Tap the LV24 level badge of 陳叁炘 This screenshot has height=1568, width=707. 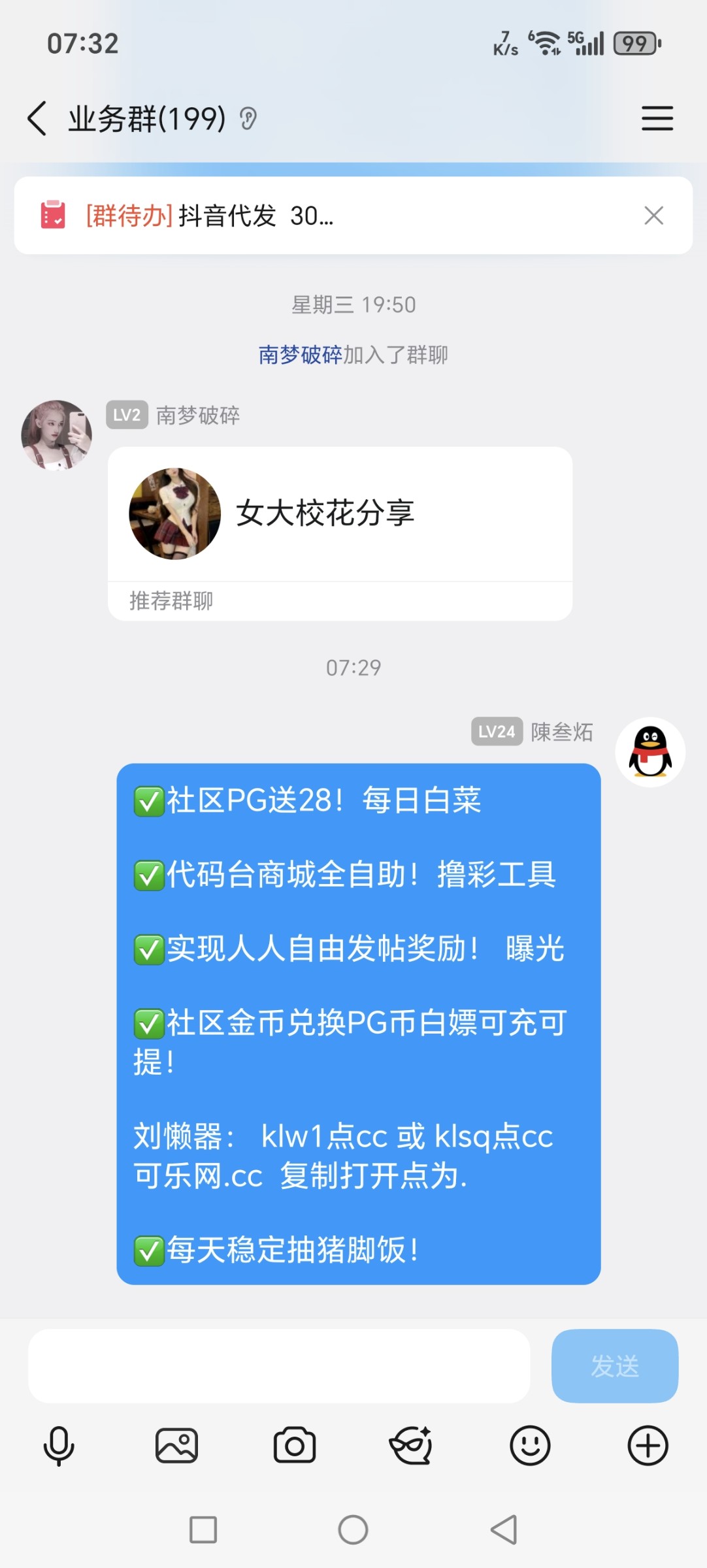[496, 732]
